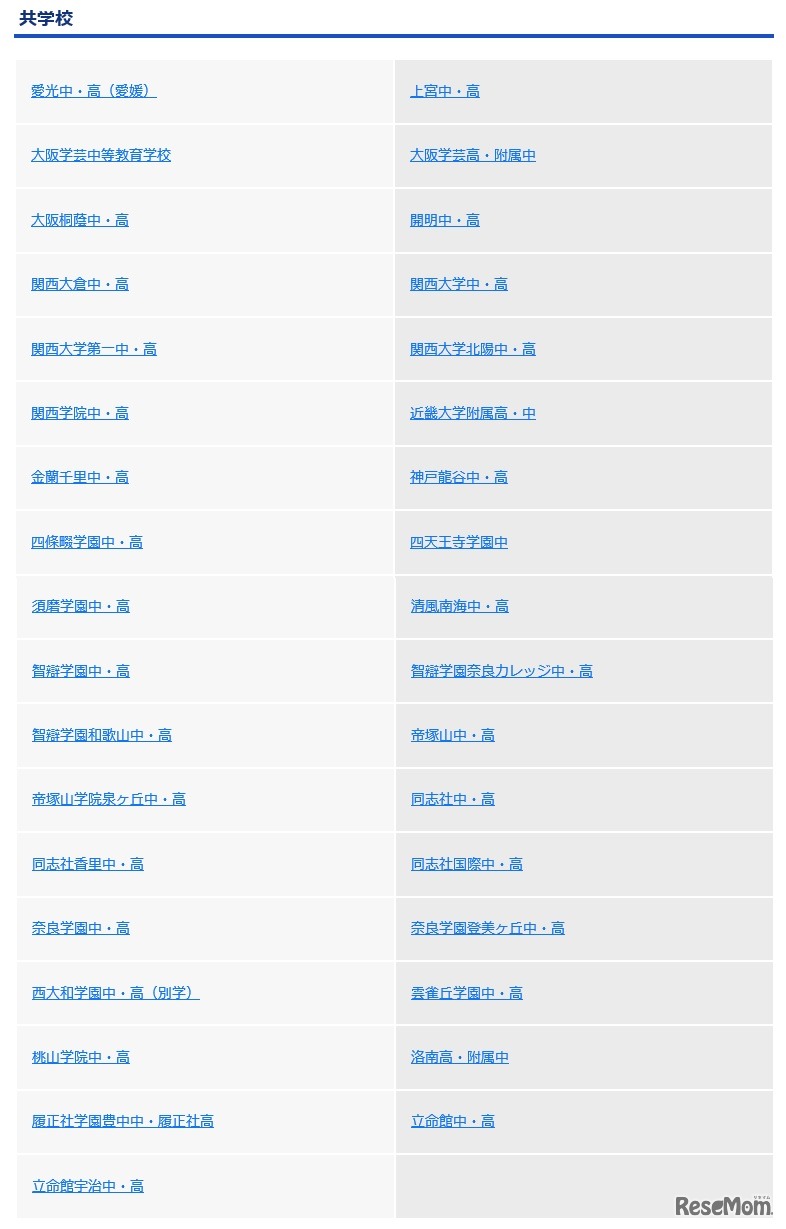Tap 智辯学園奈良カレッジ中・高 link

coord(501,671)
